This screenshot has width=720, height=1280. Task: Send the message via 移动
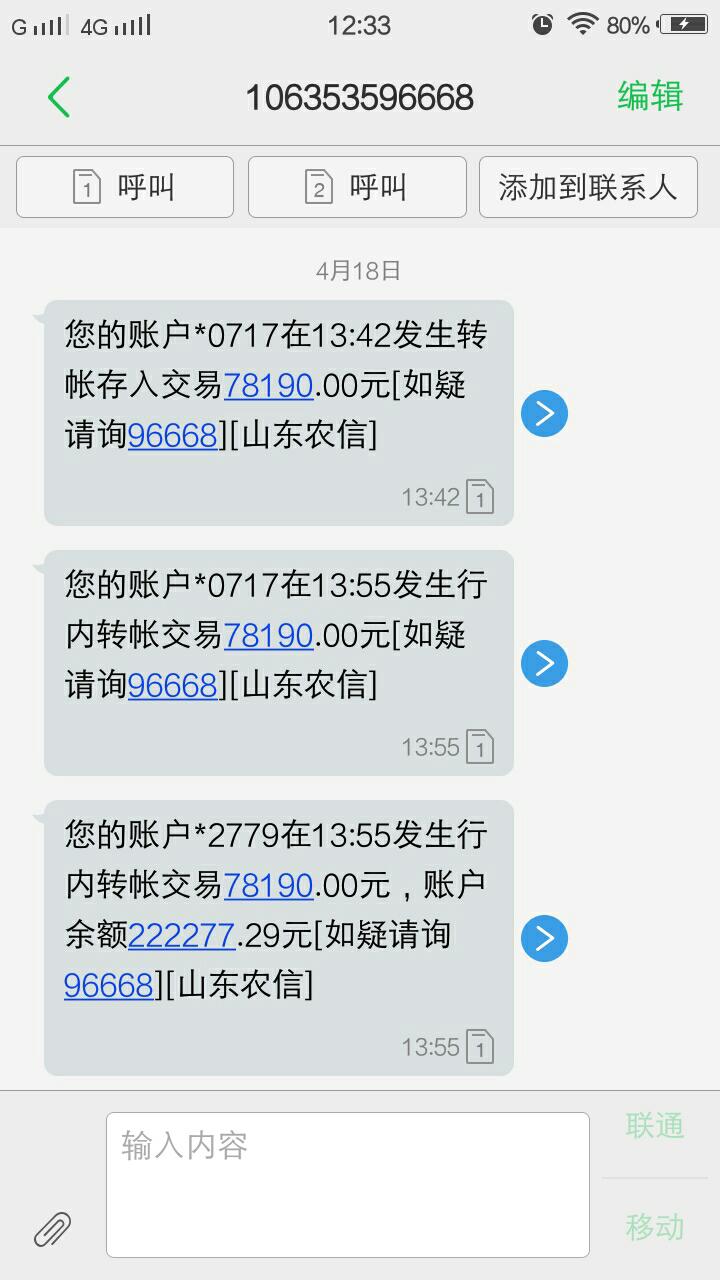tap(655, 1227)
